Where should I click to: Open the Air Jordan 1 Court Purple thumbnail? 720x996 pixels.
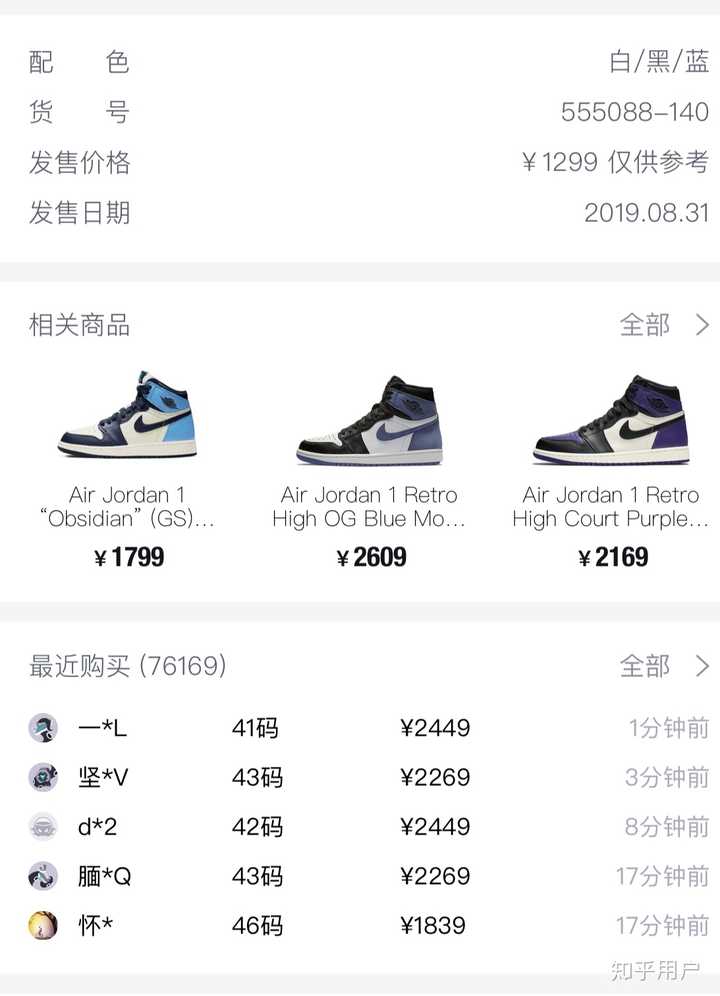(x=610, y=420)
